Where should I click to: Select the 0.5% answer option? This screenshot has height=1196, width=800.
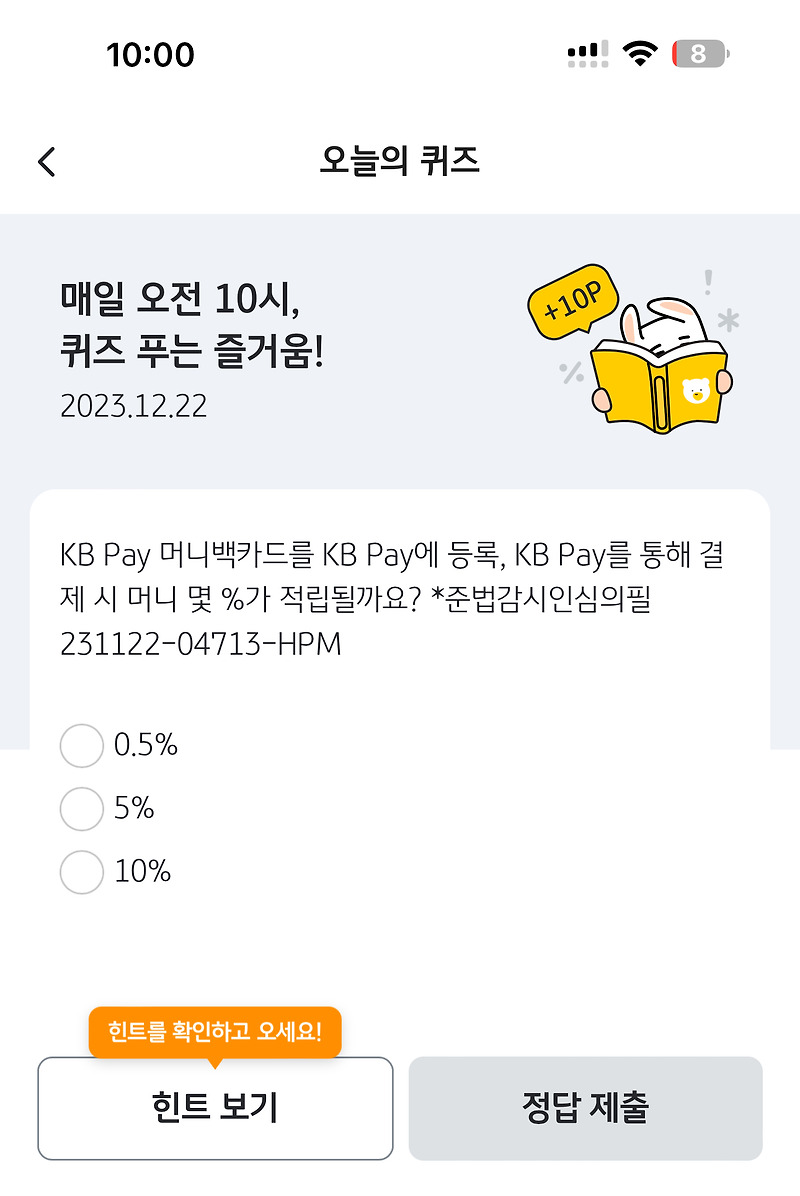pos(82,745)
